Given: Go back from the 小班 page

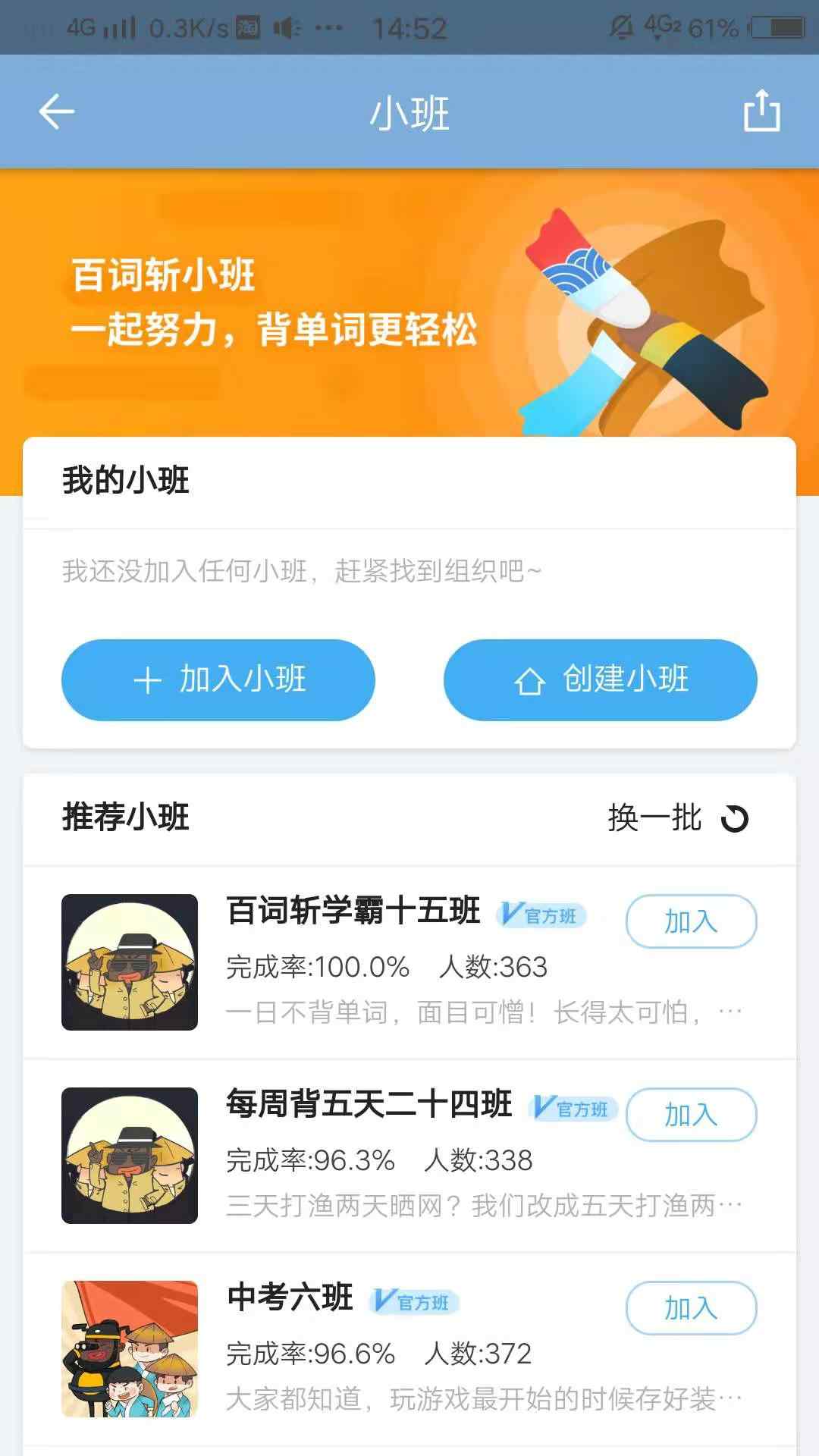Looking at the screenshot, I should point(57,112).
